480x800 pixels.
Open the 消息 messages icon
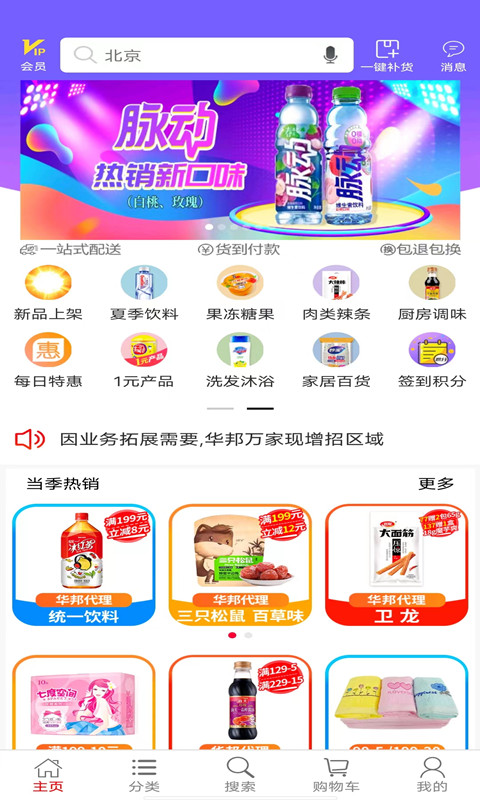coord(453,56)
